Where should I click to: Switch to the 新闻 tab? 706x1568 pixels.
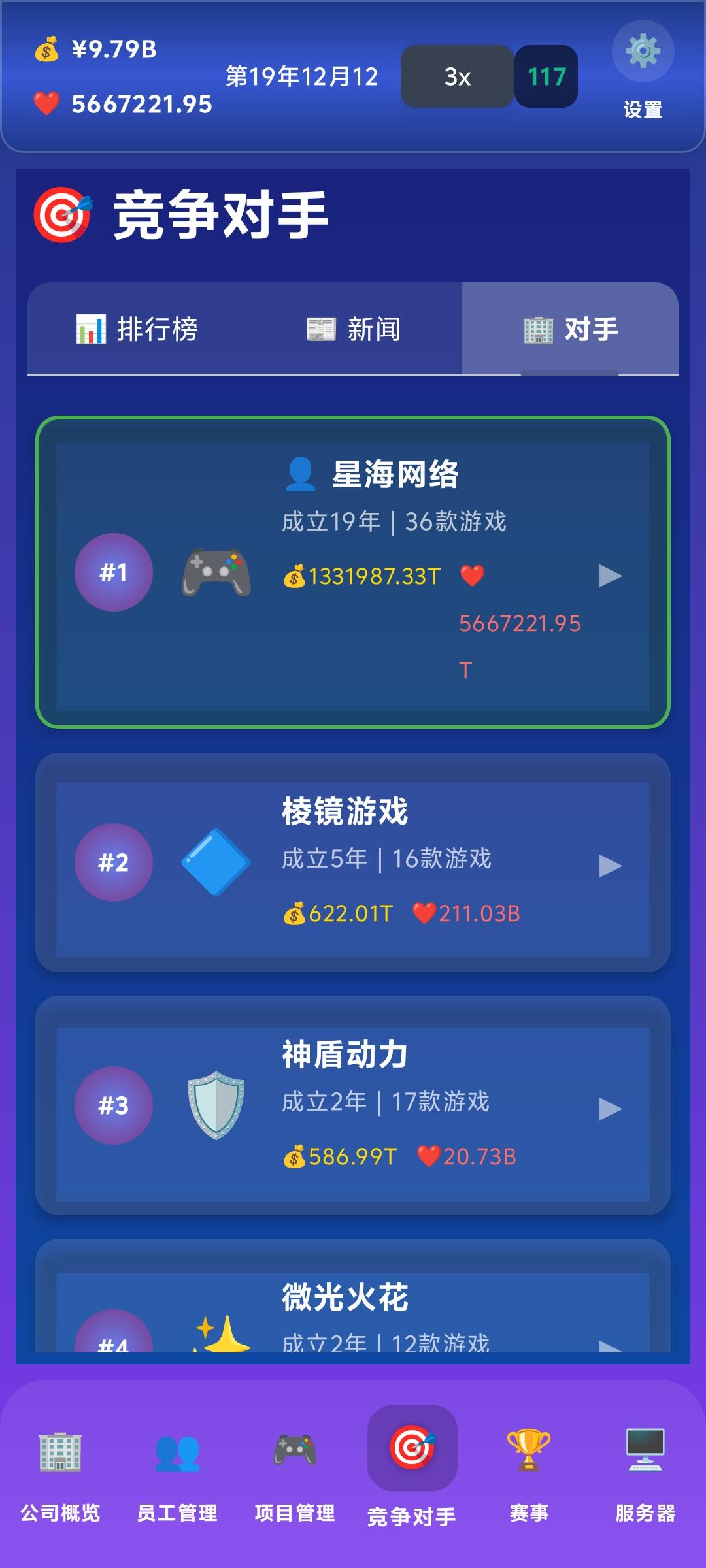pyautogui.click(x=356, y=330)
